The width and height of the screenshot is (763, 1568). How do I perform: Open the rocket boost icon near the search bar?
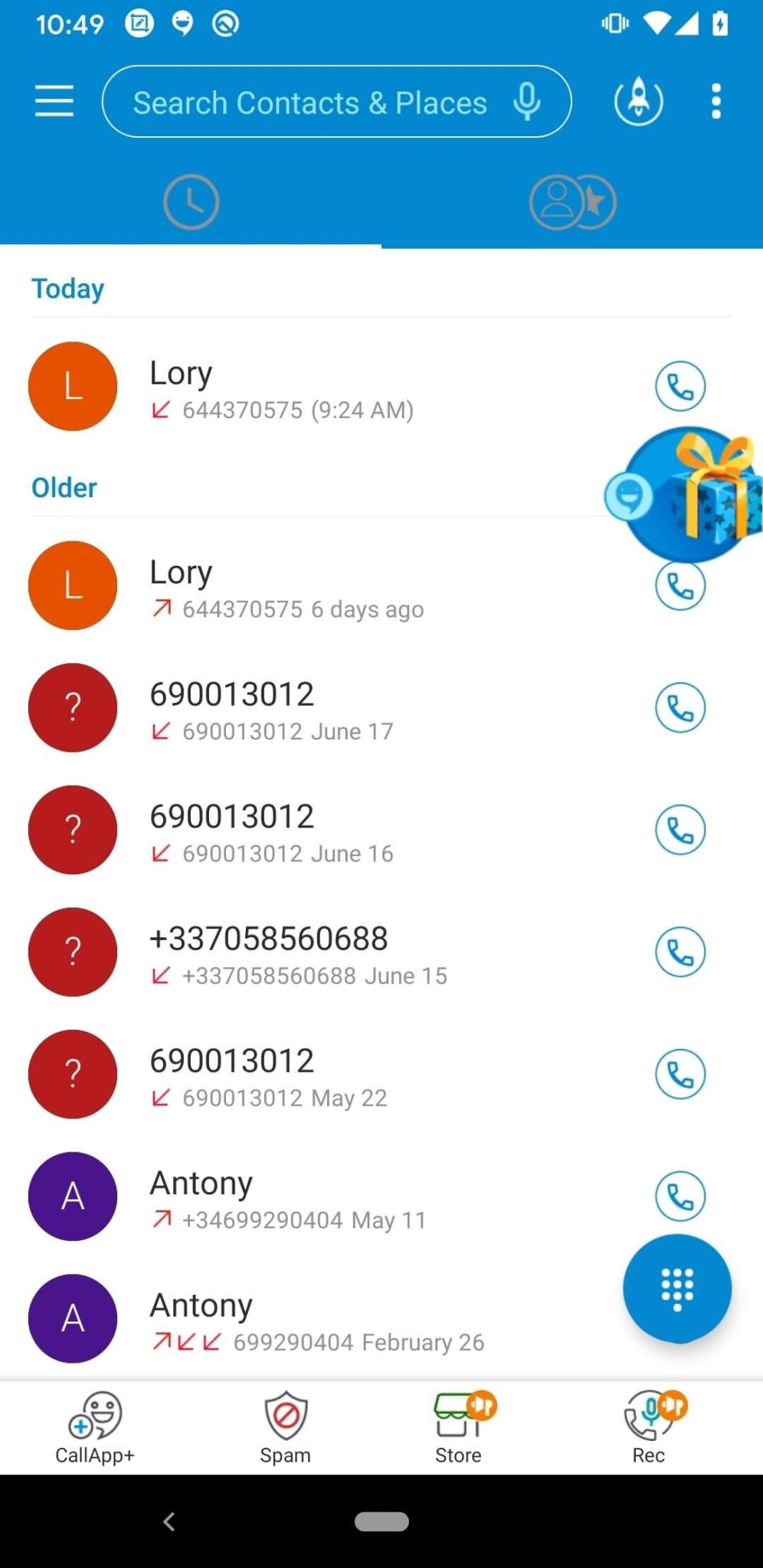pyautogui.click(x=638, y=101)
